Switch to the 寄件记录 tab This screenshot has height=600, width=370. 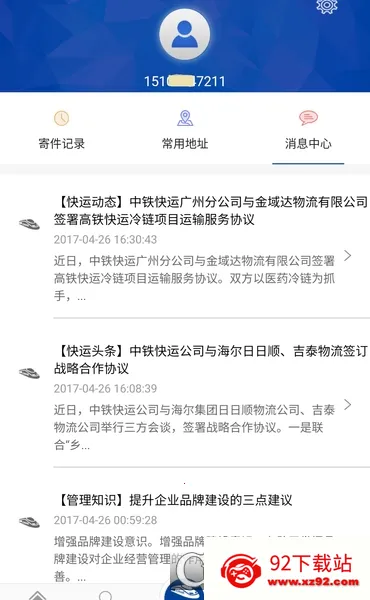pyautogui.click(x=62, y=130)
